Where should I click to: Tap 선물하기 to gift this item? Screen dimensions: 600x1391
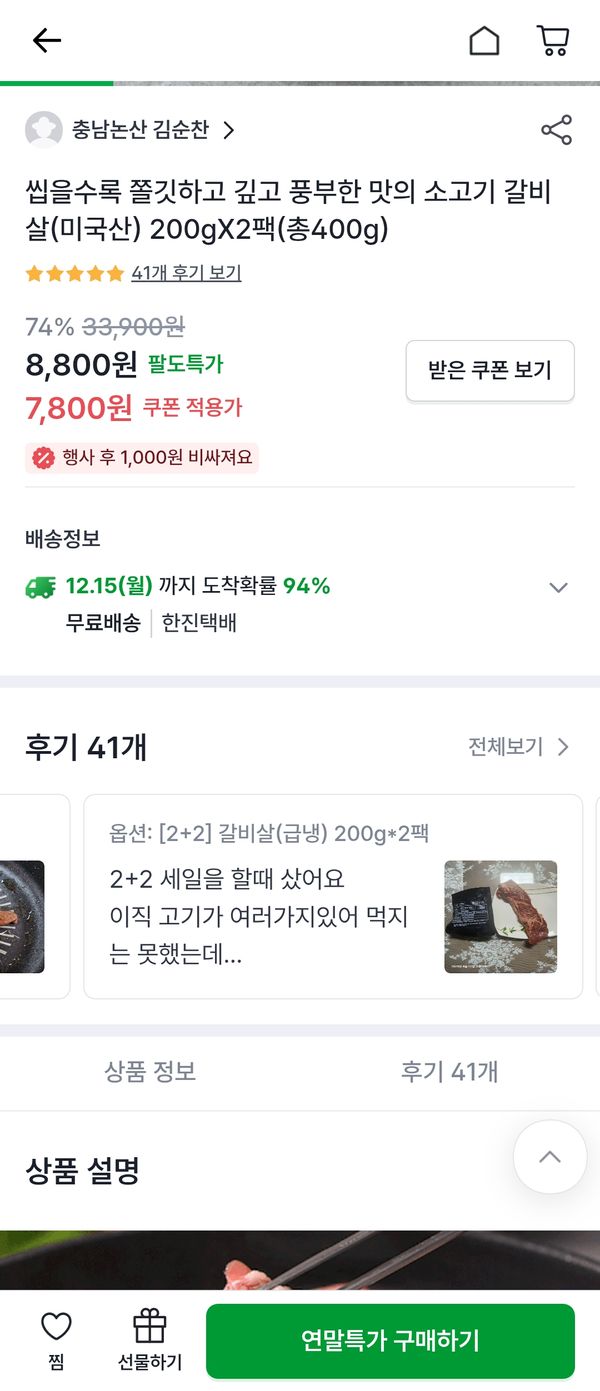click(150, 1340)
